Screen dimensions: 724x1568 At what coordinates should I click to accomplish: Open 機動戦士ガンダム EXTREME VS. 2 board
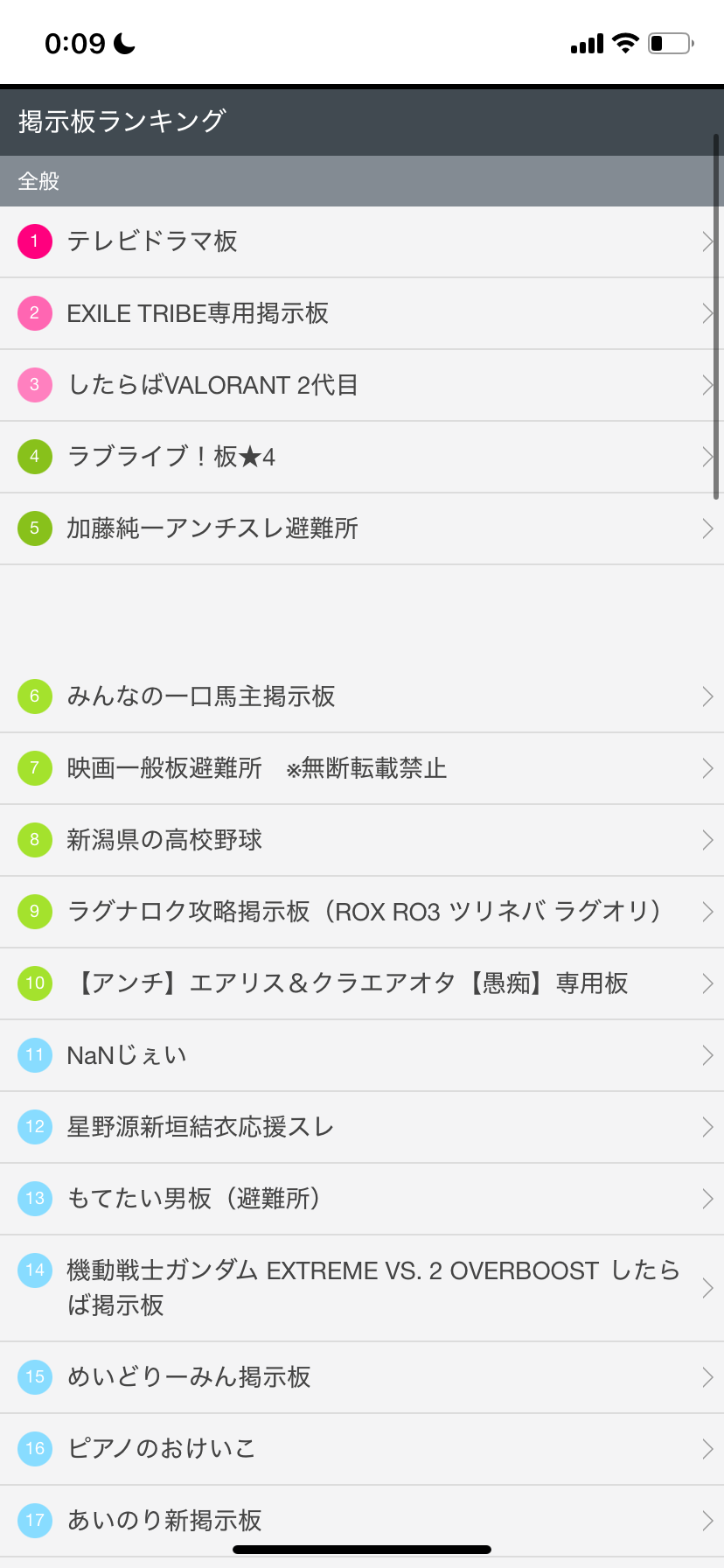362,1289
